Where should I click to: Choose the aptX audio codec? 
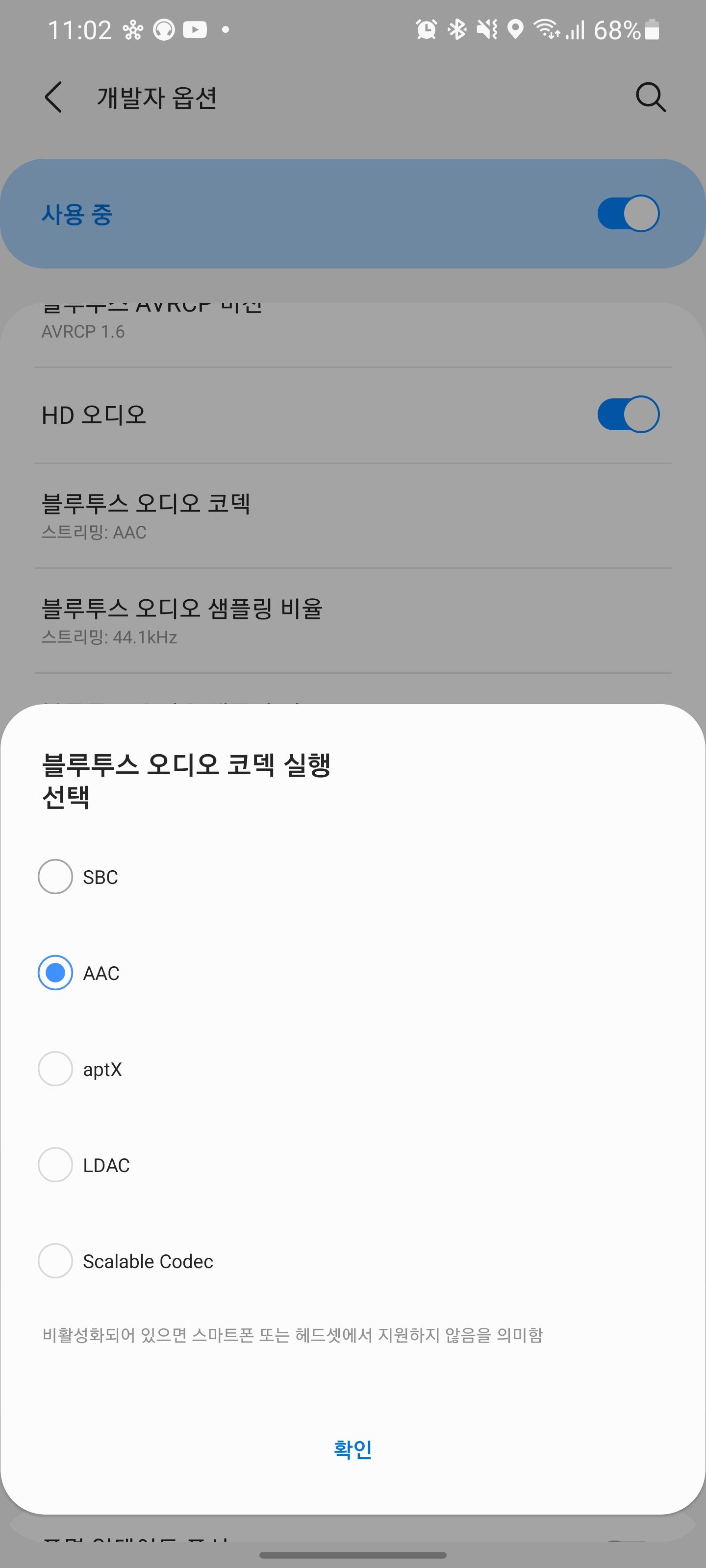[55, 1068]
